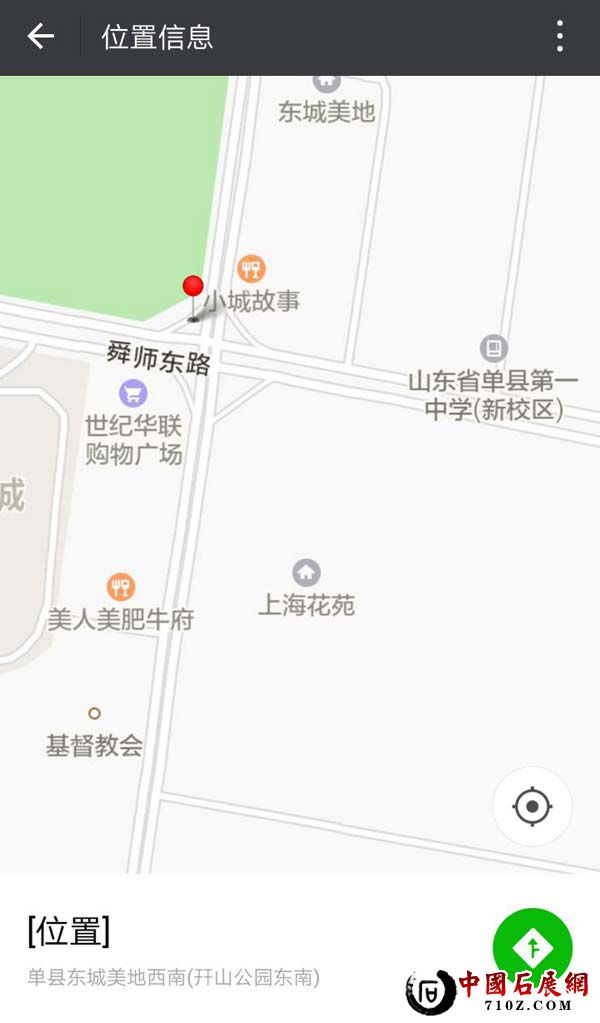Recenter map on my current location
600x1023 pixels.
click(x=532, y=806)
